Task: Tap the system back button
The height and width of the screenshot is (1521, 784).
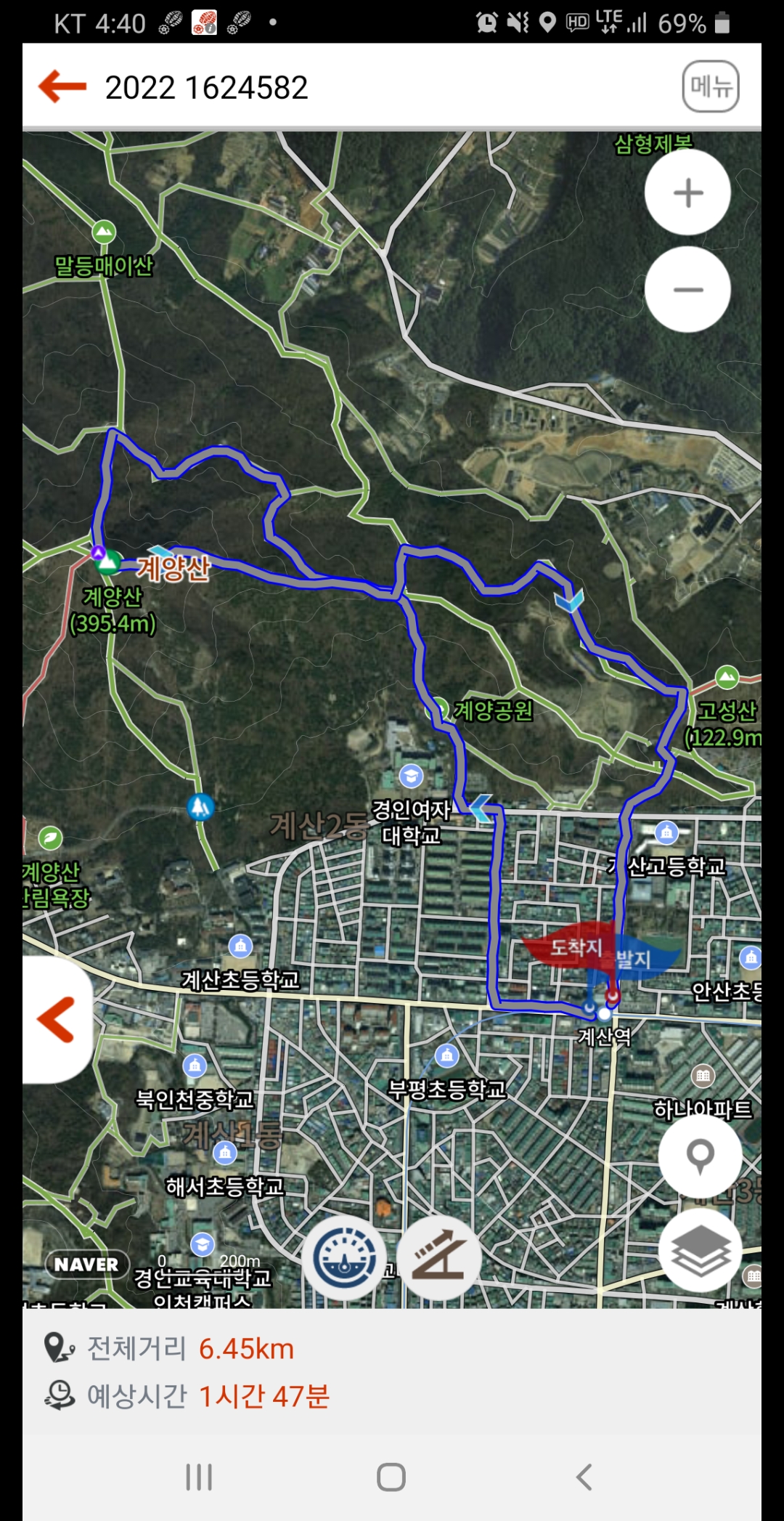Action: click(x=584, y=1477)
